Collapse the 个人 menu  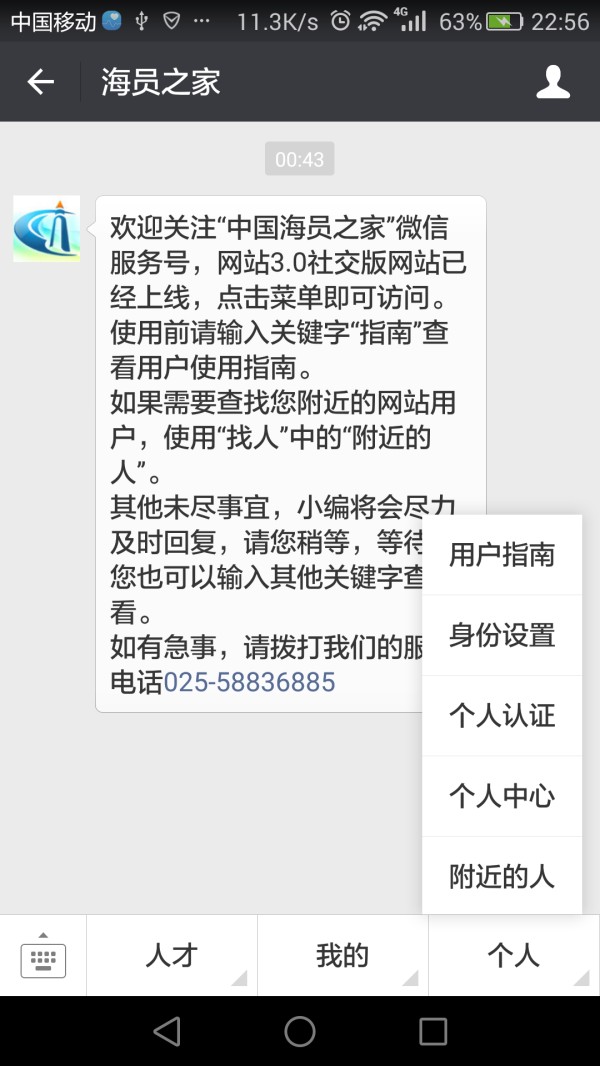tap(514, 956)
